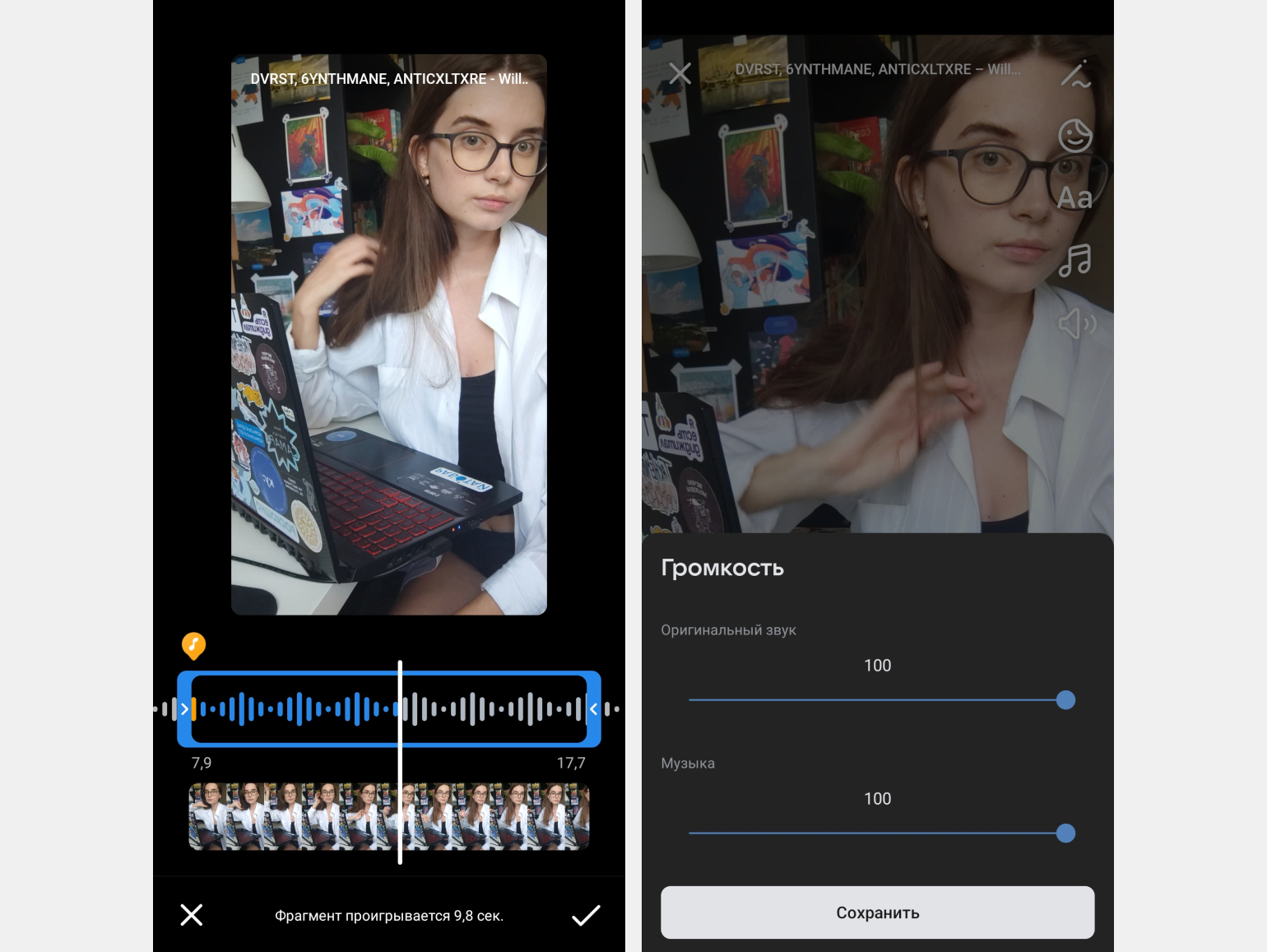Confirm the selected music fragment
The image size is (1267, 952).
[x=586, y=915]
